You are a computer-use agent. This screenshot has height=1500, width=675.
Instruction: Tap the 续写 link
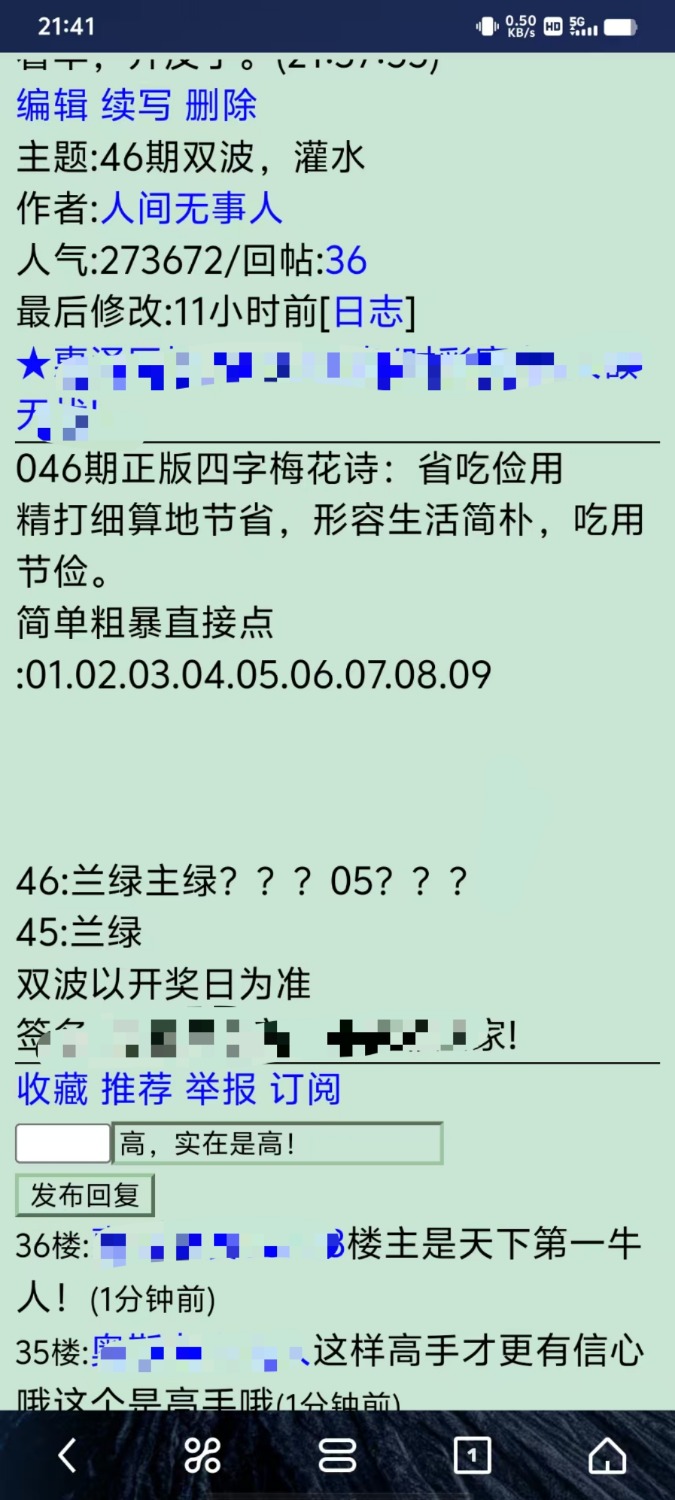[x=137, y=105]
